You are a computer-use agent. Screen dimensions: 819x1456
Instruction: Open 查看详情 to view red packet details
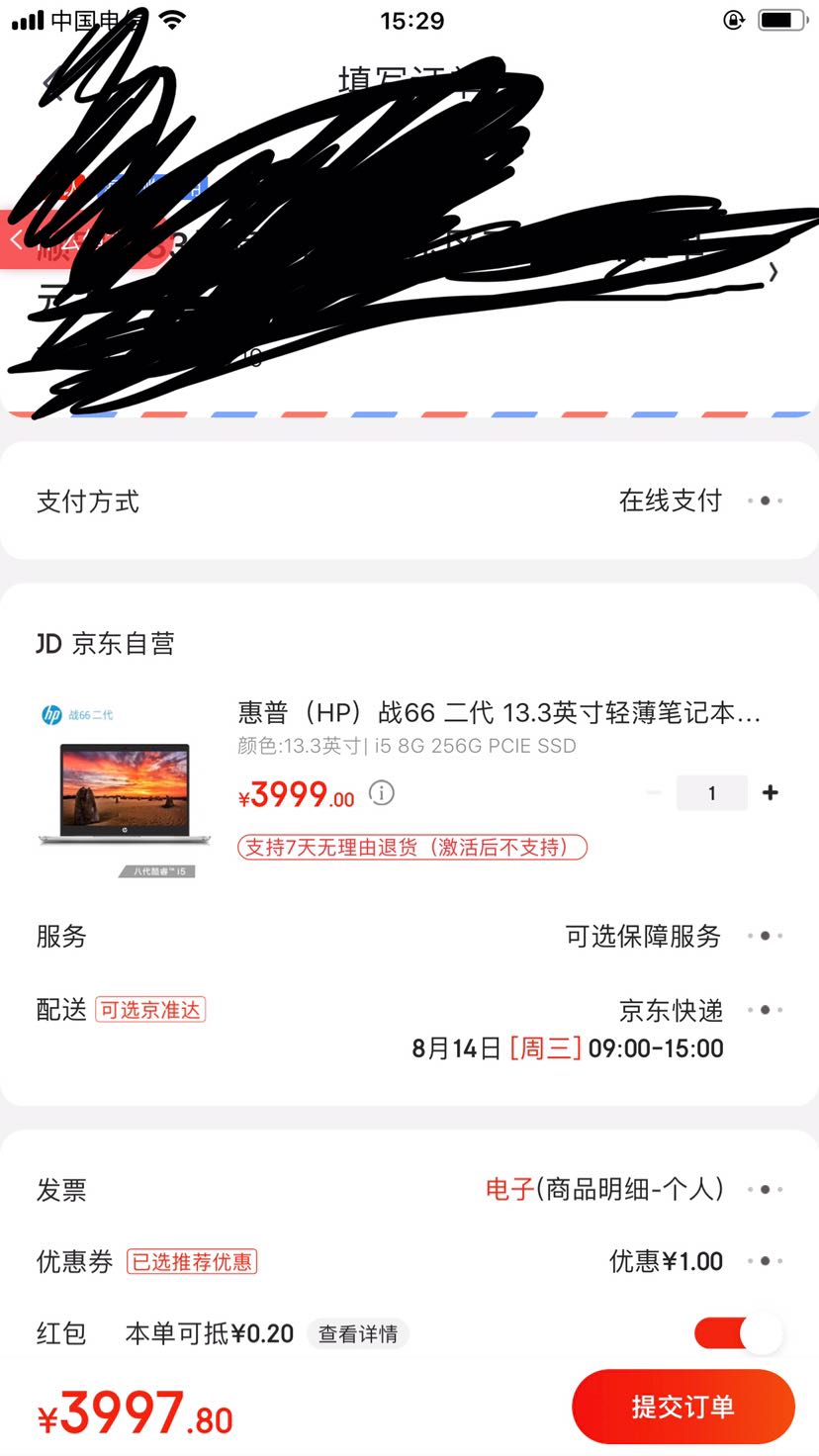tap(358, 1332)
